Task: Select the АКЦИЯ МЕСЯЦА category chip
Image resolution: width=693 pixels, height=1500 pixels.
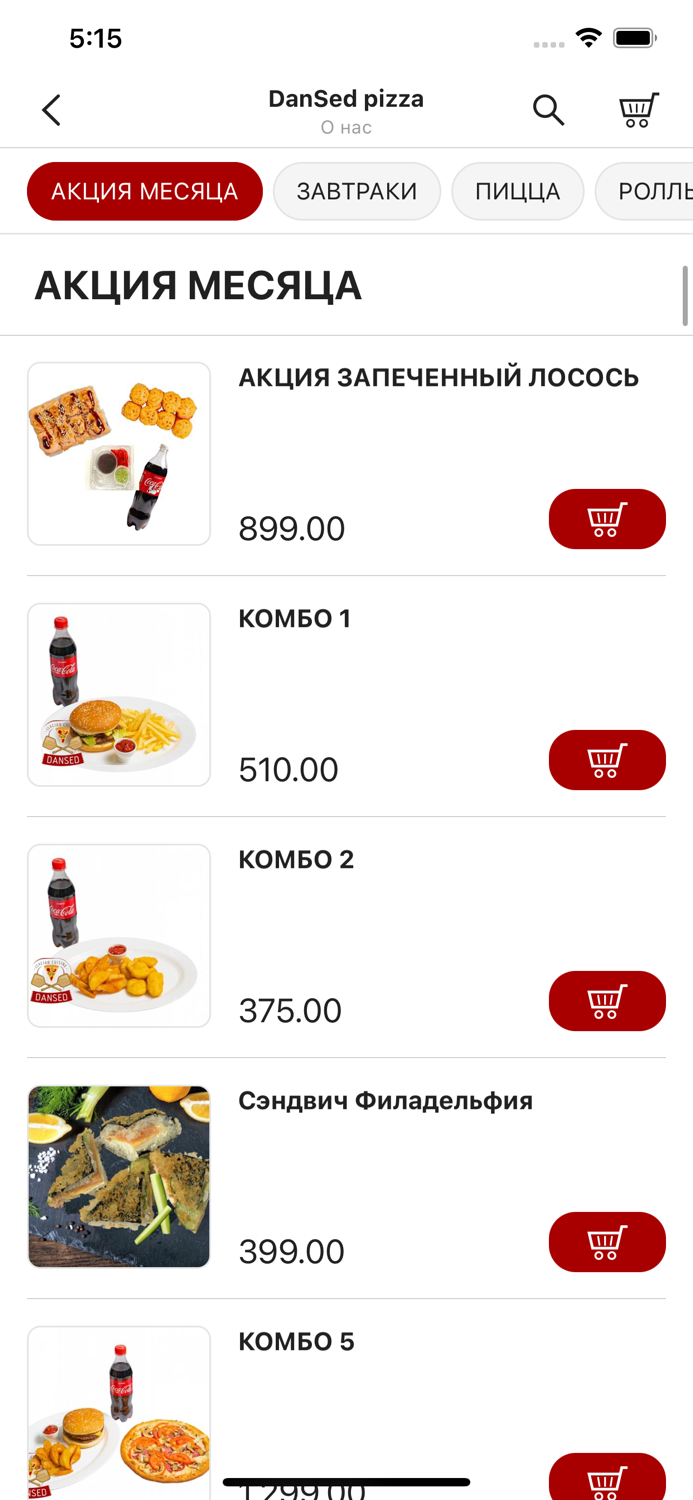Action: coord(145,191)
